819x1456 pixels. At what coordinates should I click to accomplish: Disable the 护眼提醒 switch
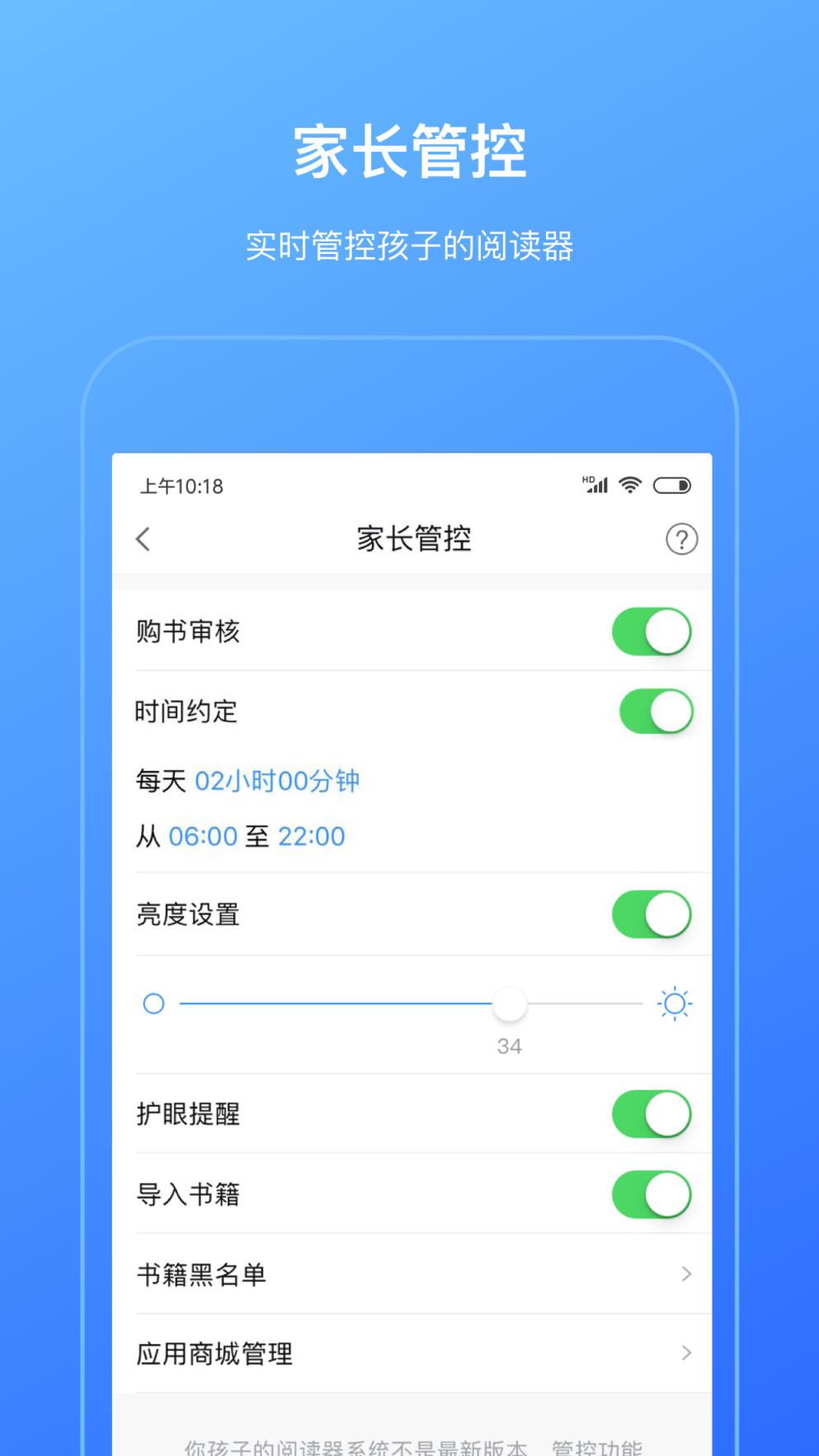pos(651,1114)
